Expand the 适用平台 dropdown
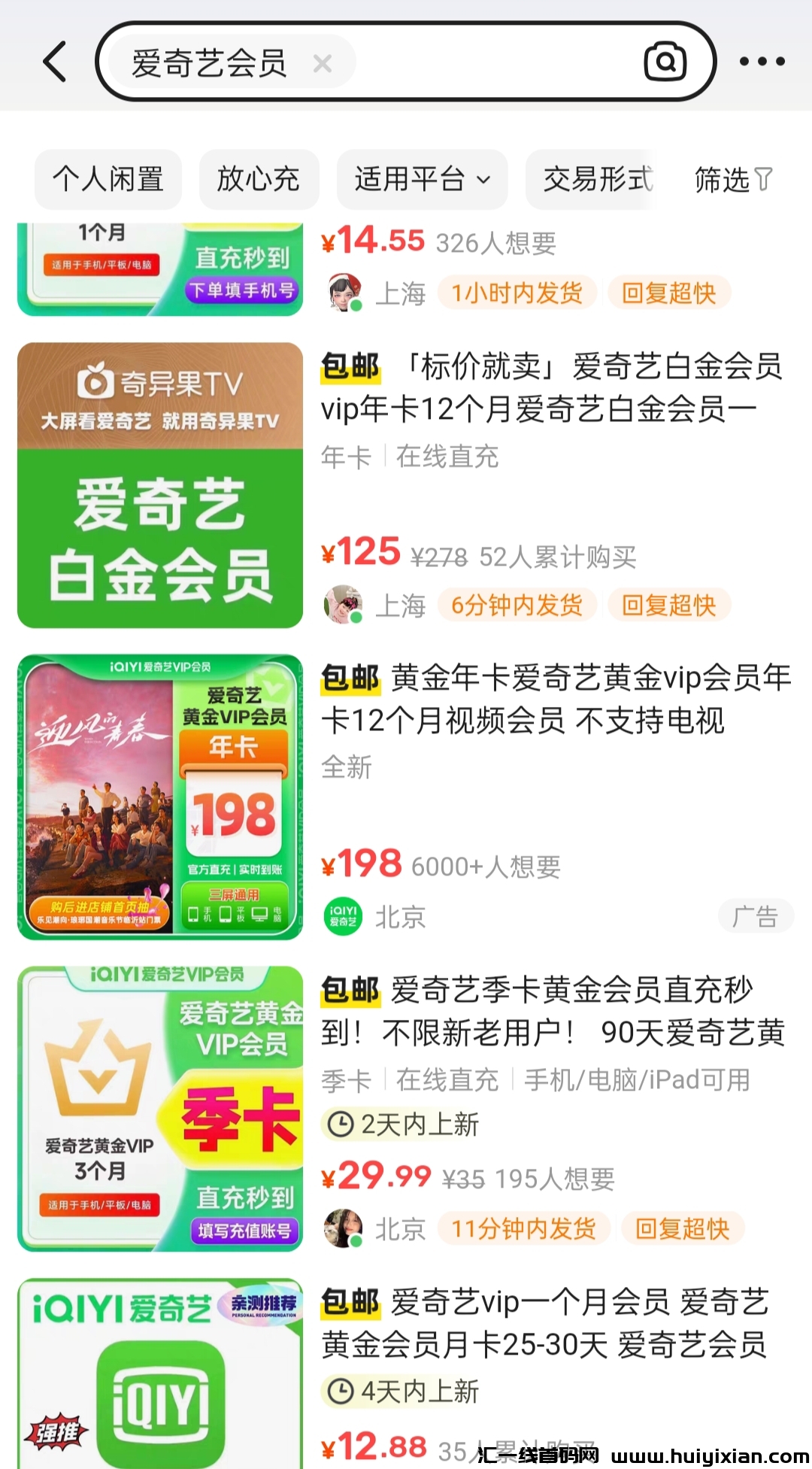The image size is (812, 1469). coord(422,180)
